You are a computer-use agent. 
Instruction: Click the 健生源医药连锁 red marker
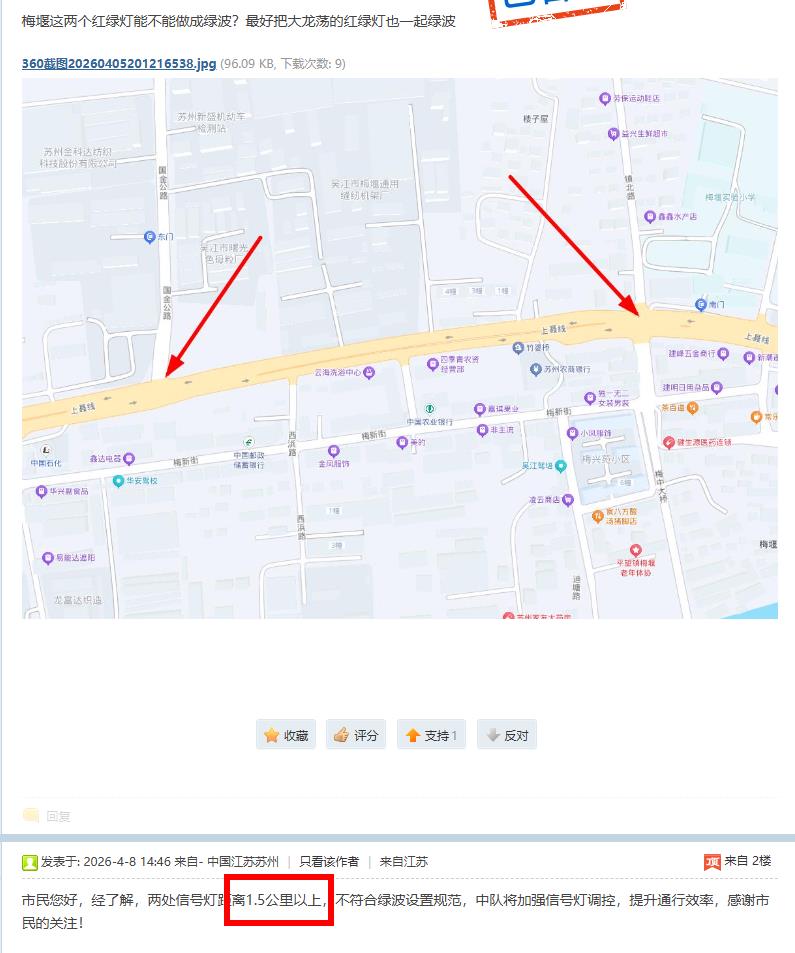(x=670, y=440)
